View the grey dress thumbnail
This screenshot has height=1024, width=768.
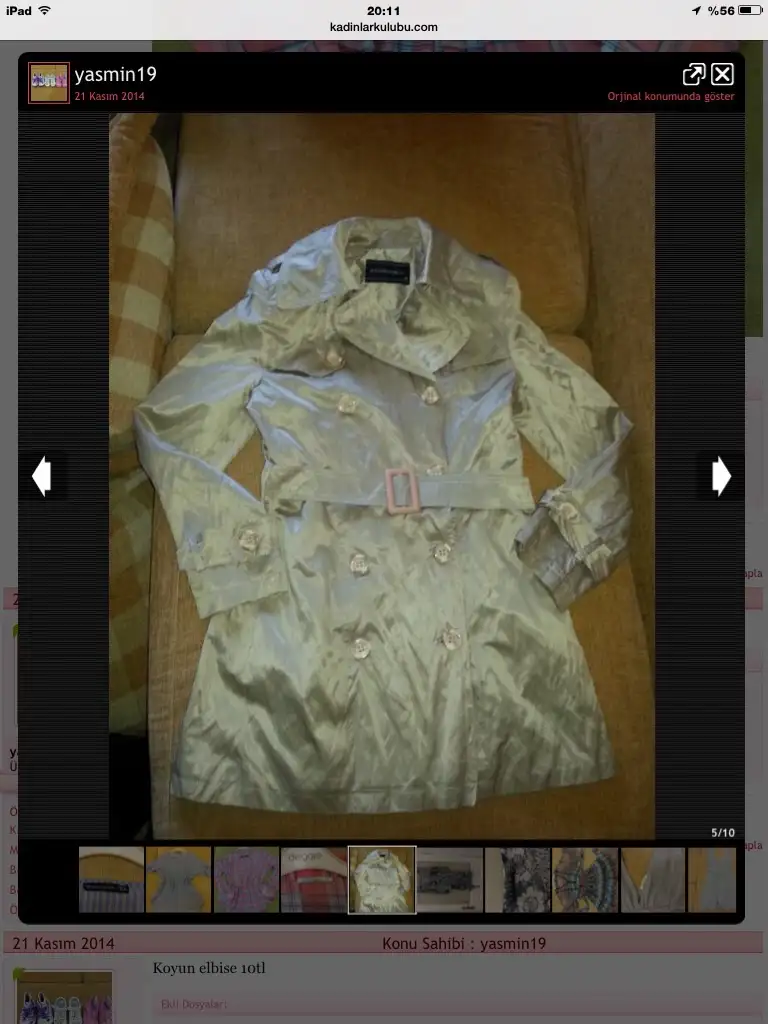[x=178, y=880]
